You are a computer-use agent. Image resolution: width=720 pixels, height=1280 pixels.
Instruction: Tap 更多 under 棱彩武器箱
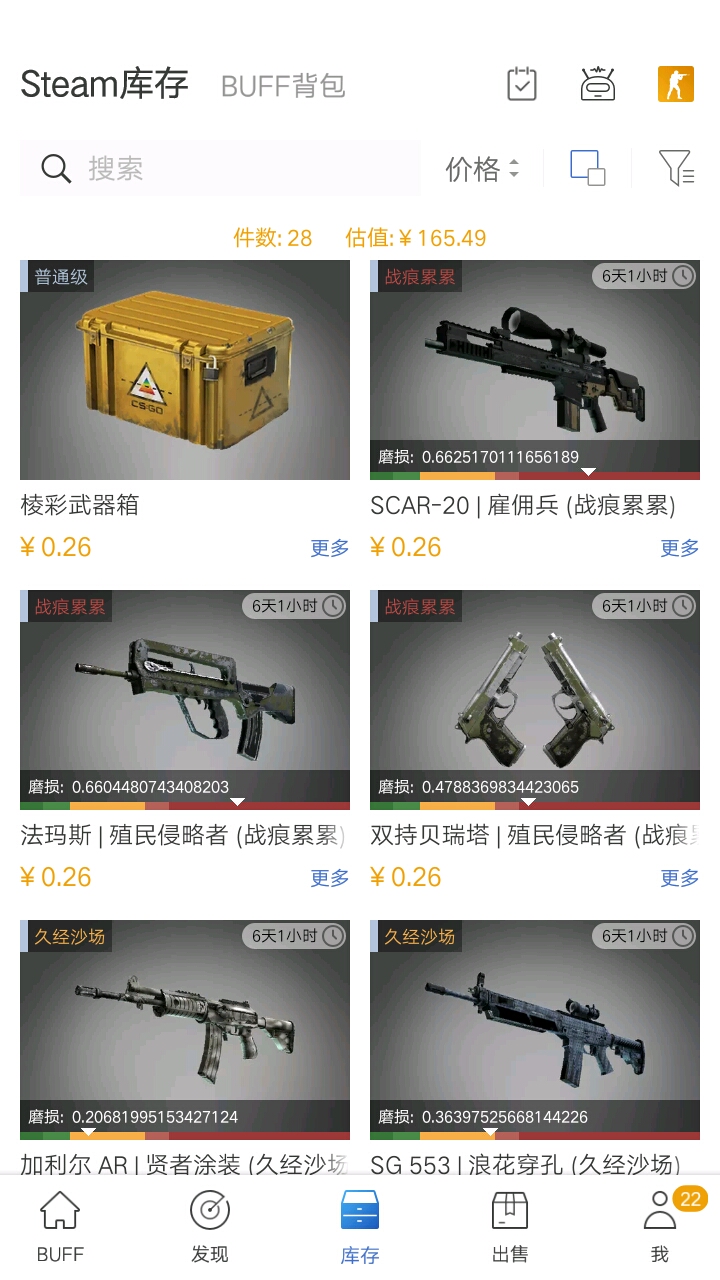(329, 548)
